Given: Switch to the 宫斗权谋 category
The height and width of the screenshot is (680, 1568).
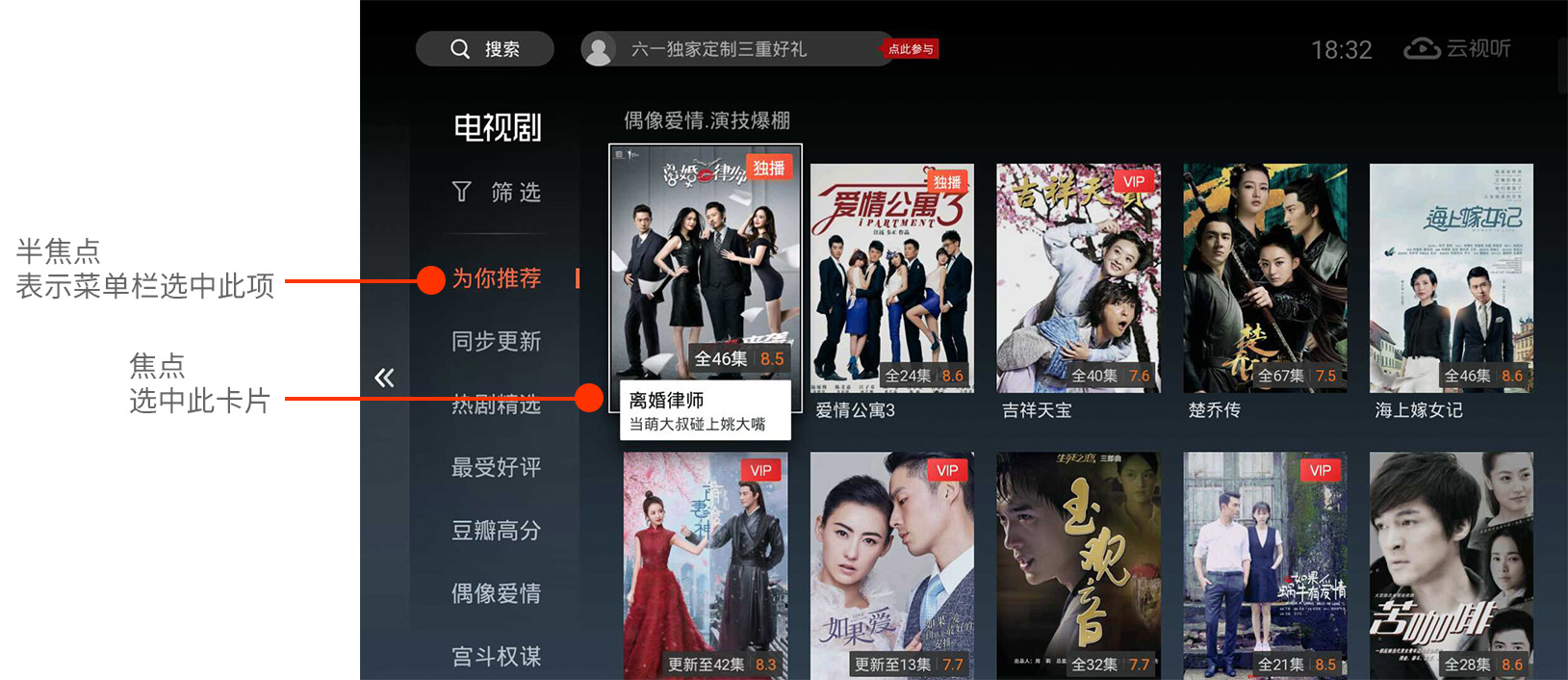Looking at the screenshot, I should click(x=497, y=656).
